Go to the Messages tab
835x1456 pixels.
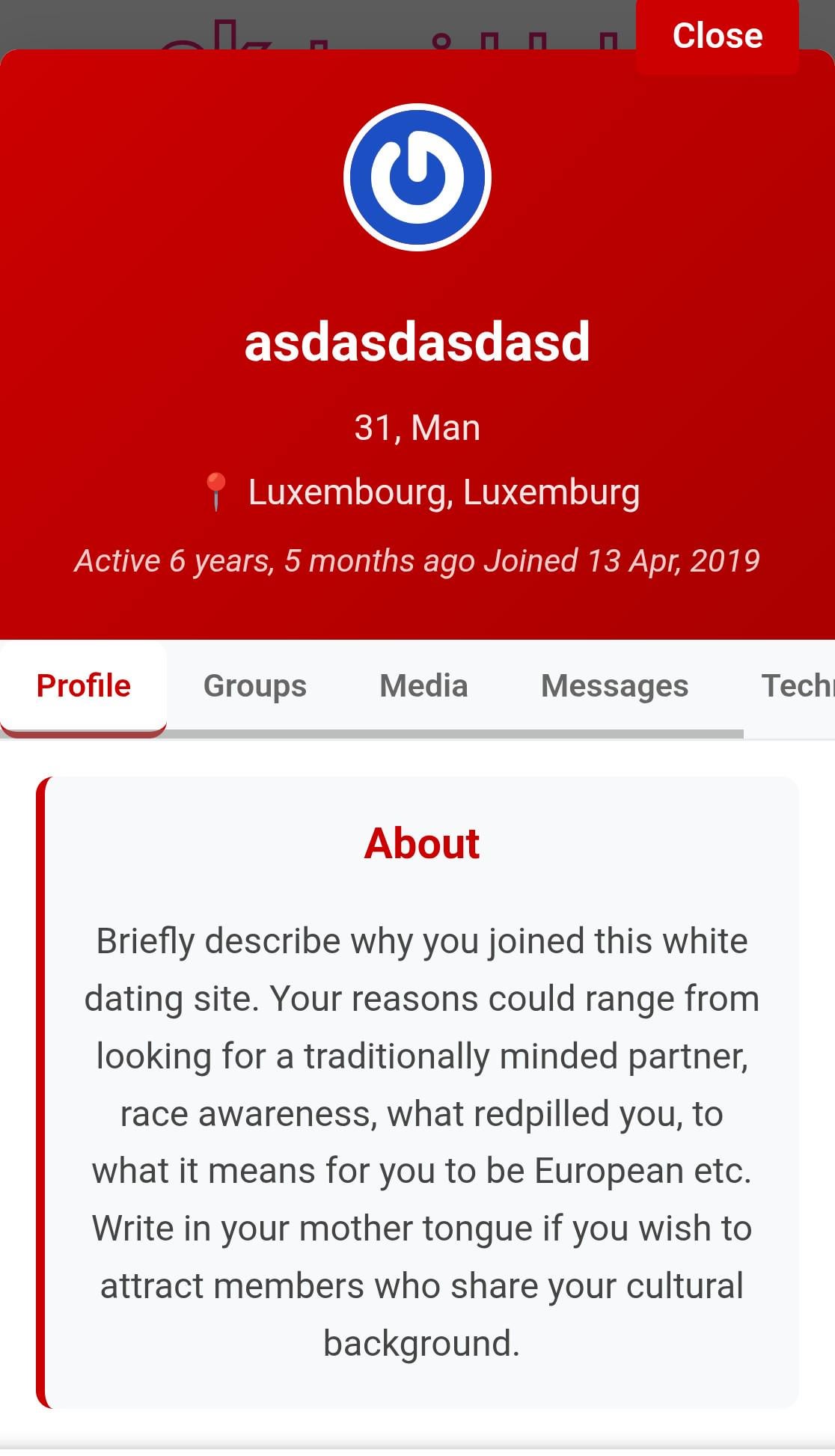614,685
